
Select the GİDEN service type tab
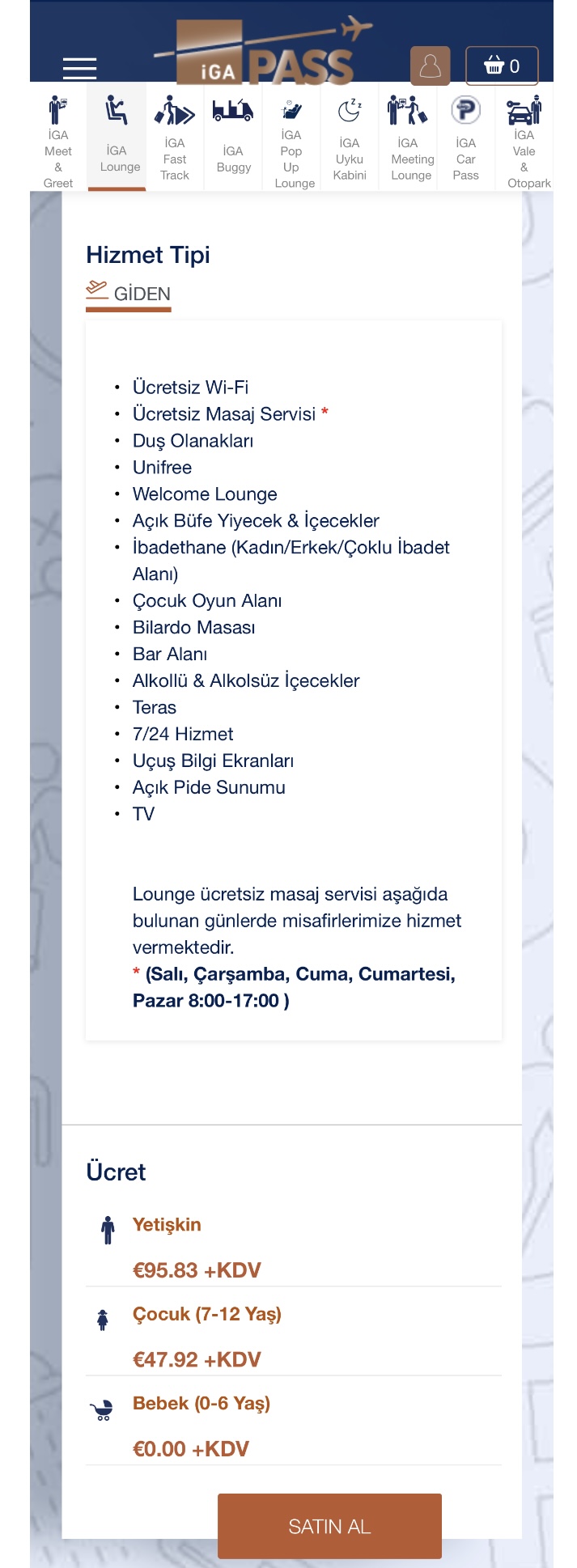click(x=129, y=295)
